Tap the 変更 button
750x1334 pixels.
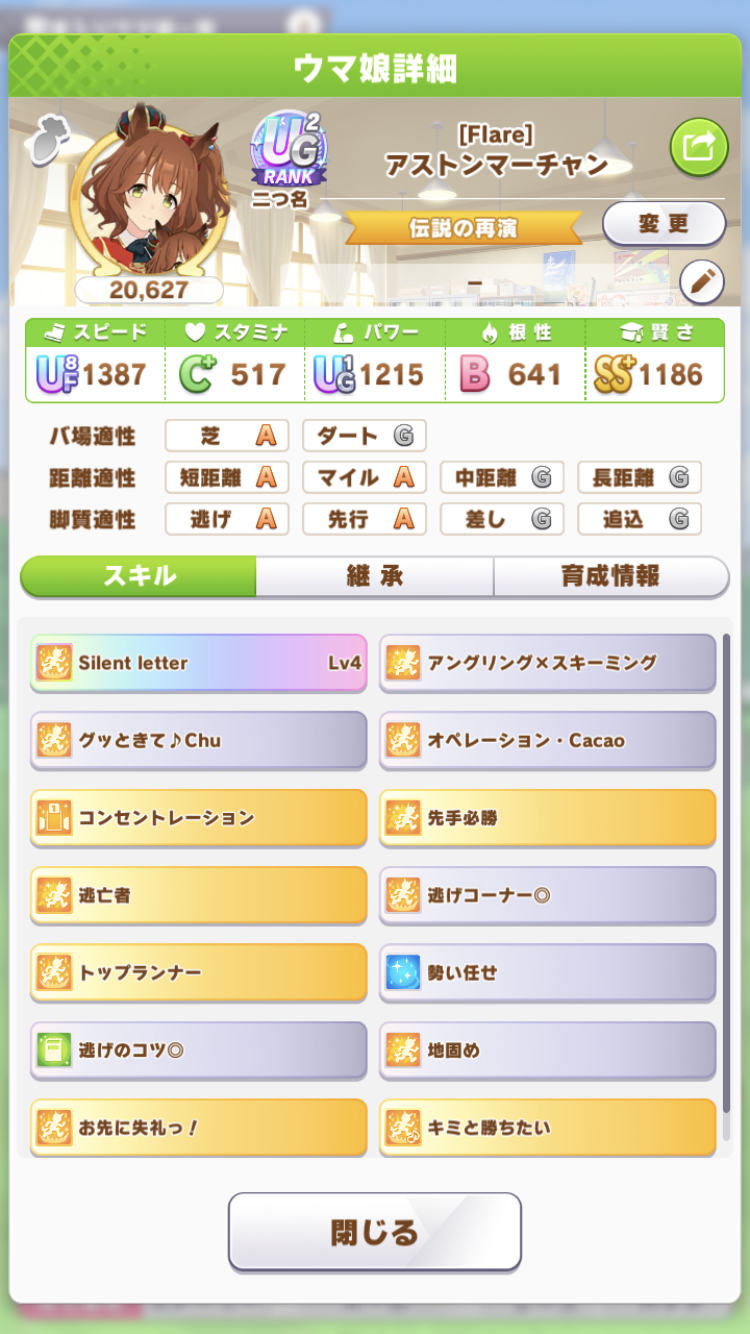coord(664,224)
